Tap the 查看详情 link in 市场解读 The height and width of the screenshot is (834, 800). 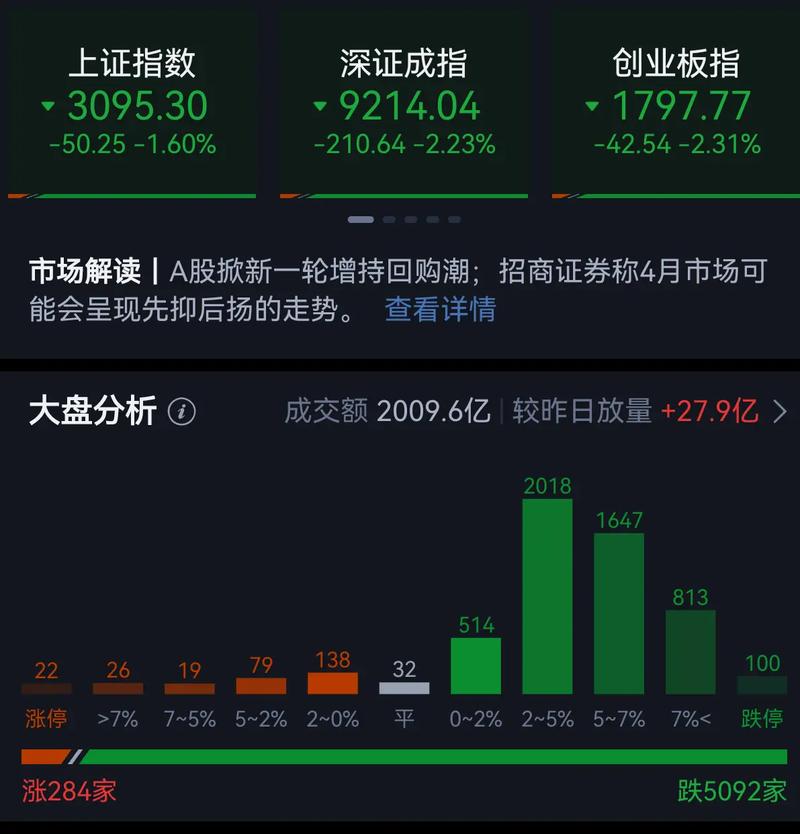coord(440,309)
